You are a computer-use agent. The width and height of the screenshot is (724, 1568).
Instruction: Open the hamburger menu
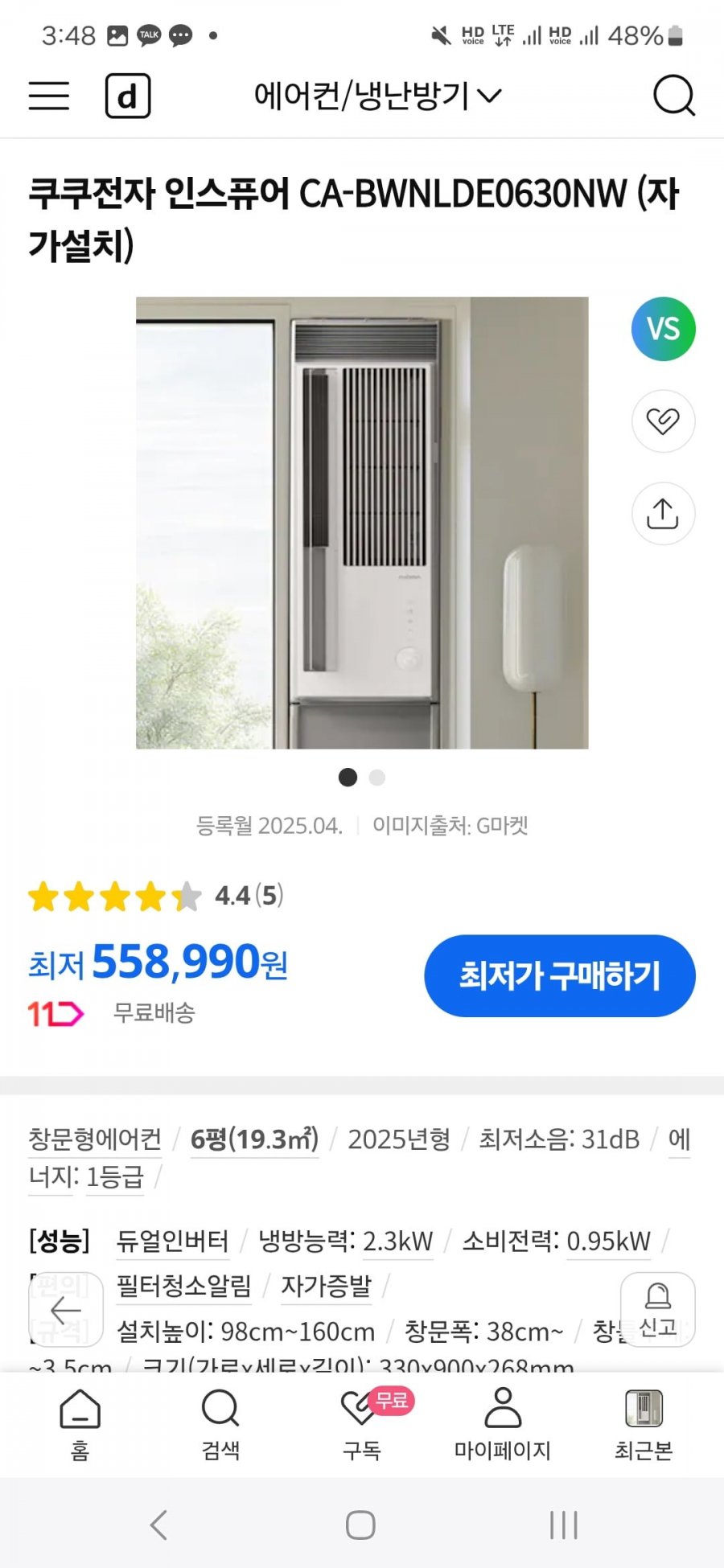[x=49, y=96]
